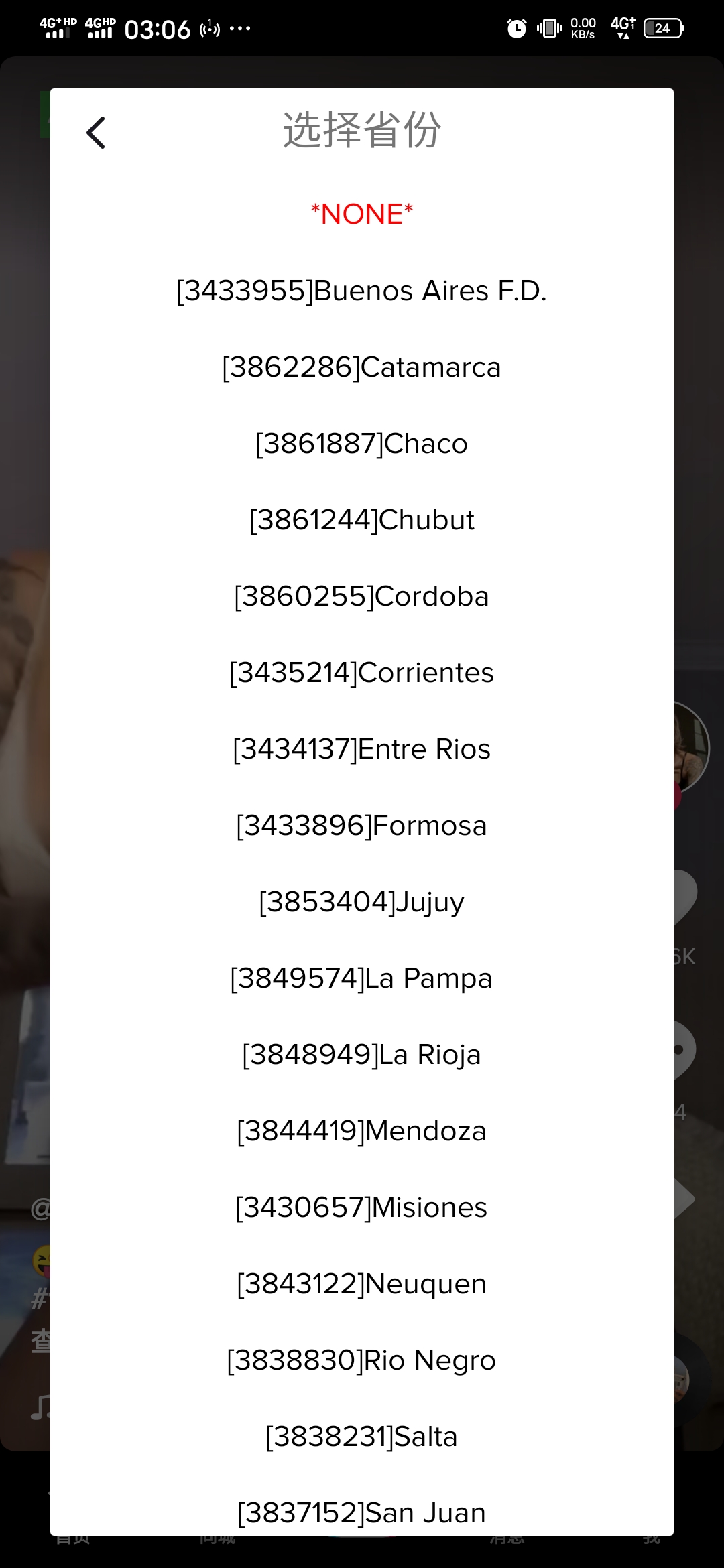
Task: Choose Chubut as province
Action: pos(362,520)
